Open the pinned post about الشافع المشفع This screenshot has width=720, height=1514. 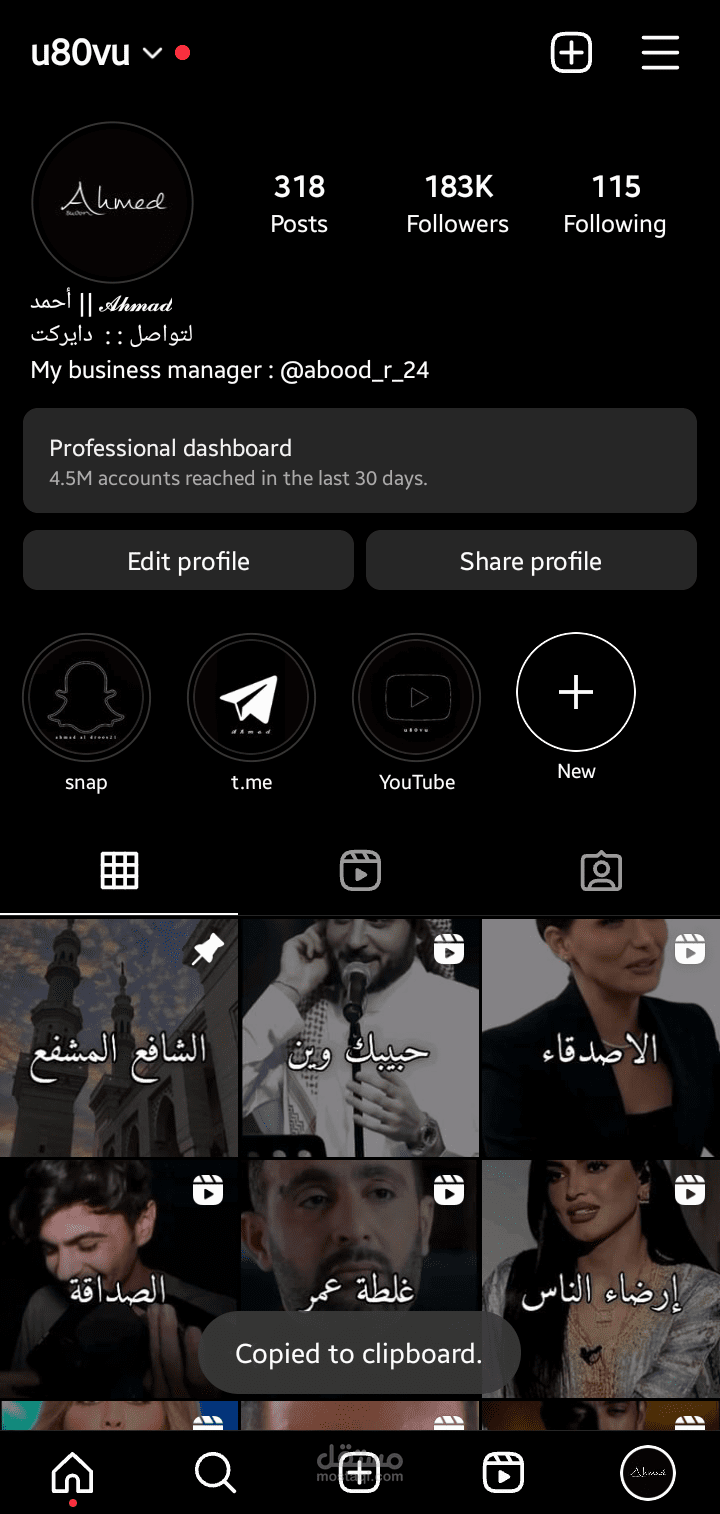(x=118, y=1037)
